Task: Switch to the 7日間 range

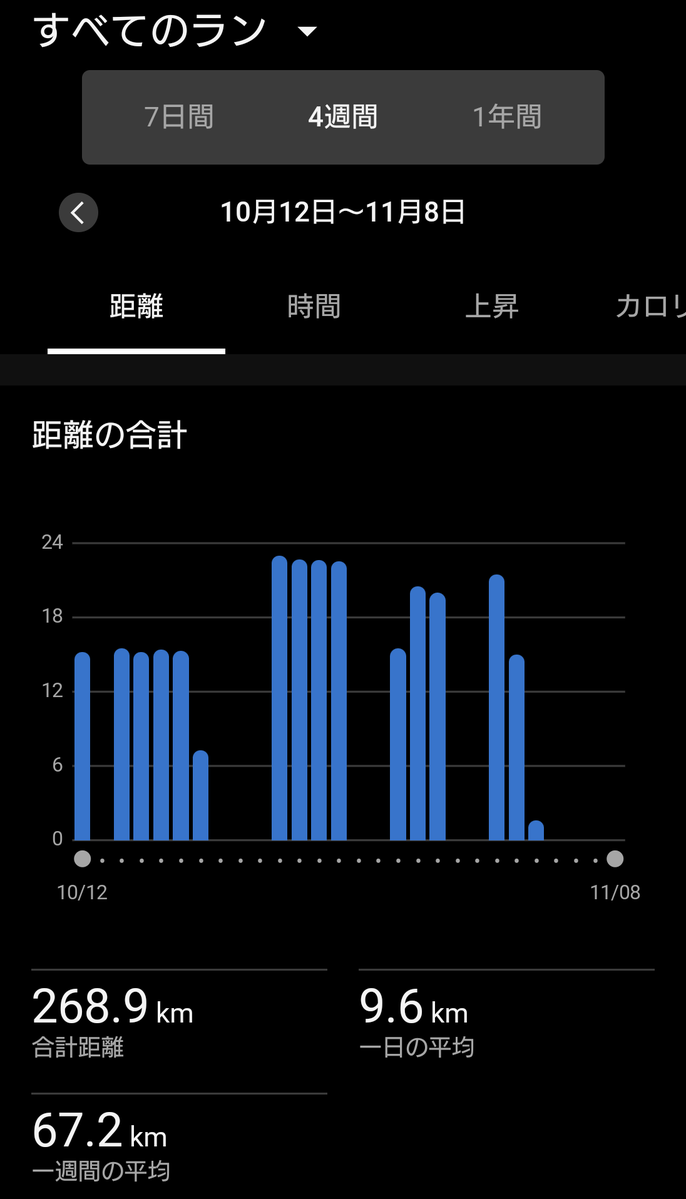Action: pos(179,117)
